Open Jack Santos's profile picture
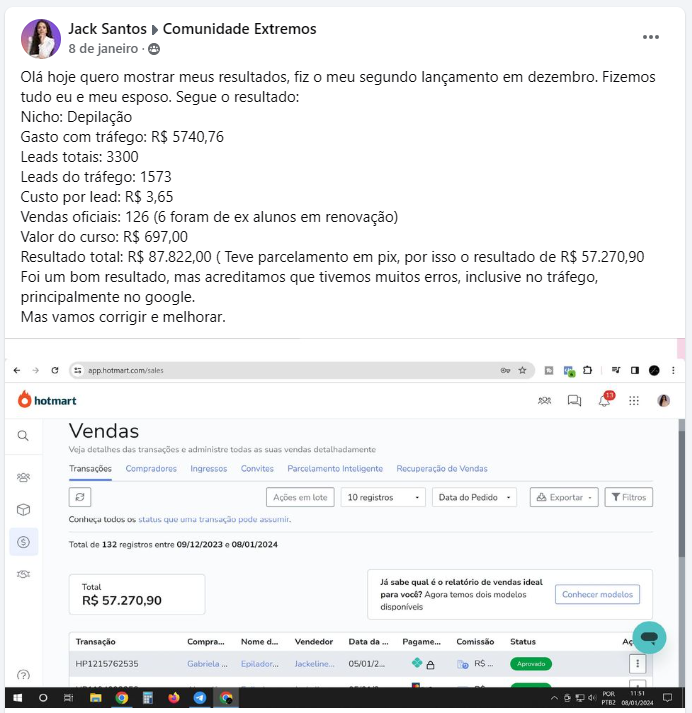This screenshot has width=692, height=713. click(41, 39)
